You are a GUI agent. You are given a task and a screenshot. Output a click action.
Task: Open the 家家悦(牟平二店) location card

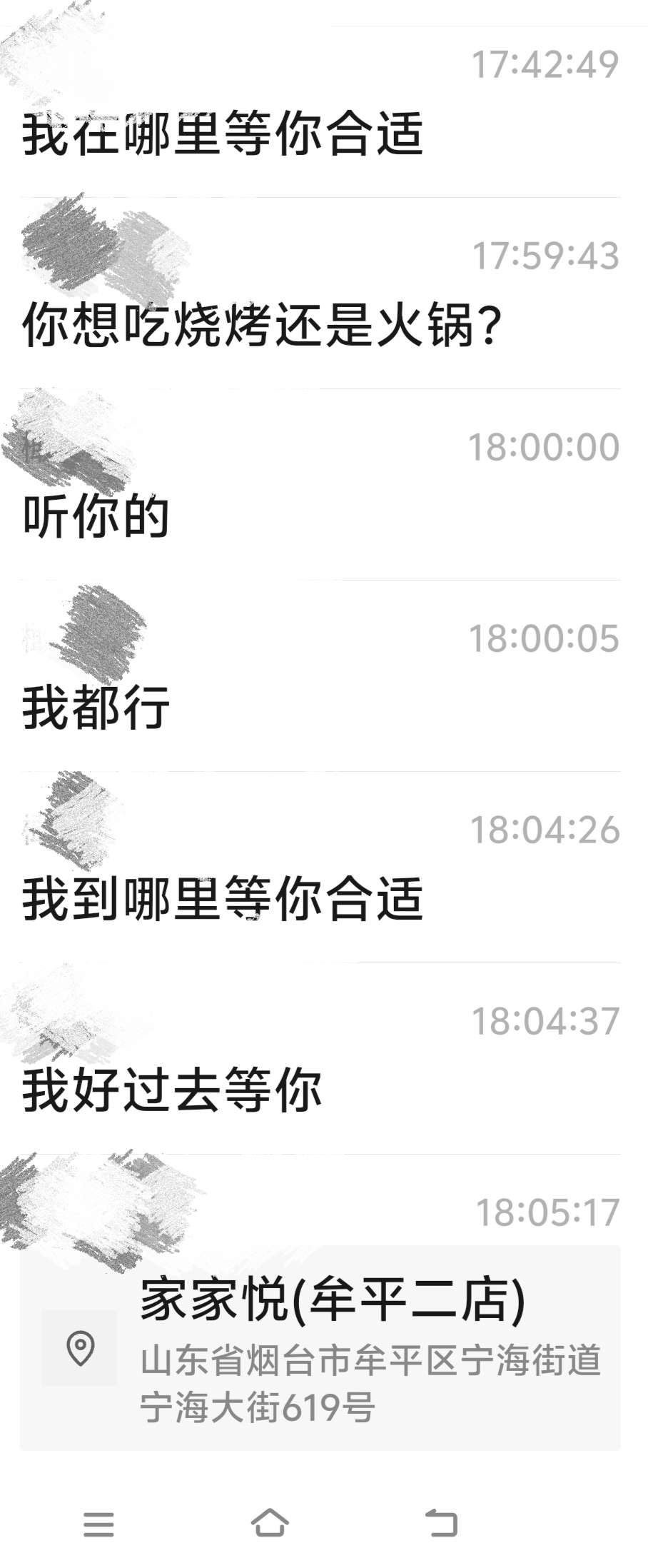(x=320, y=1348)
